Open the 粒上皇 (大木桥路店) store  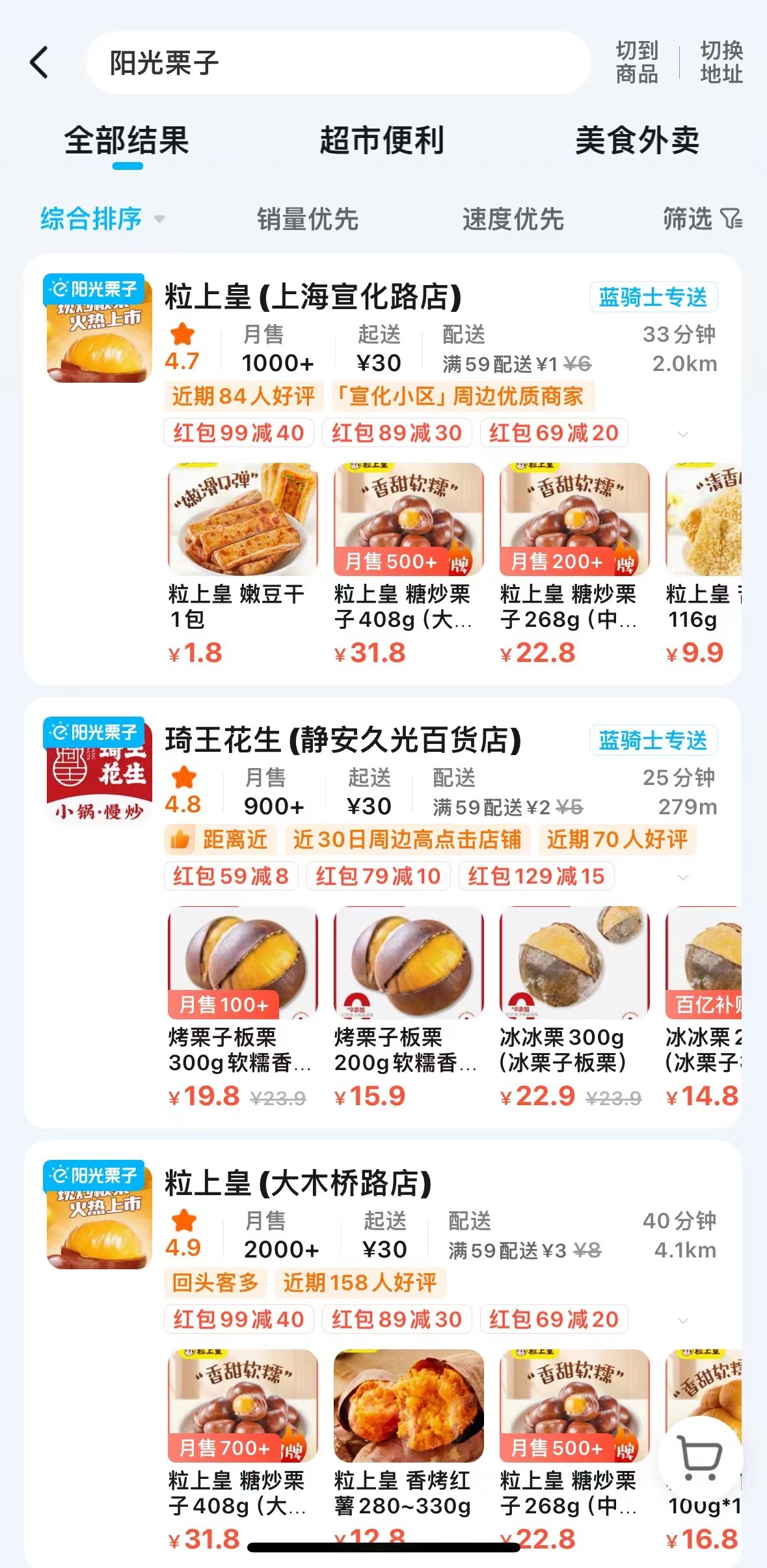(298, 1183)
